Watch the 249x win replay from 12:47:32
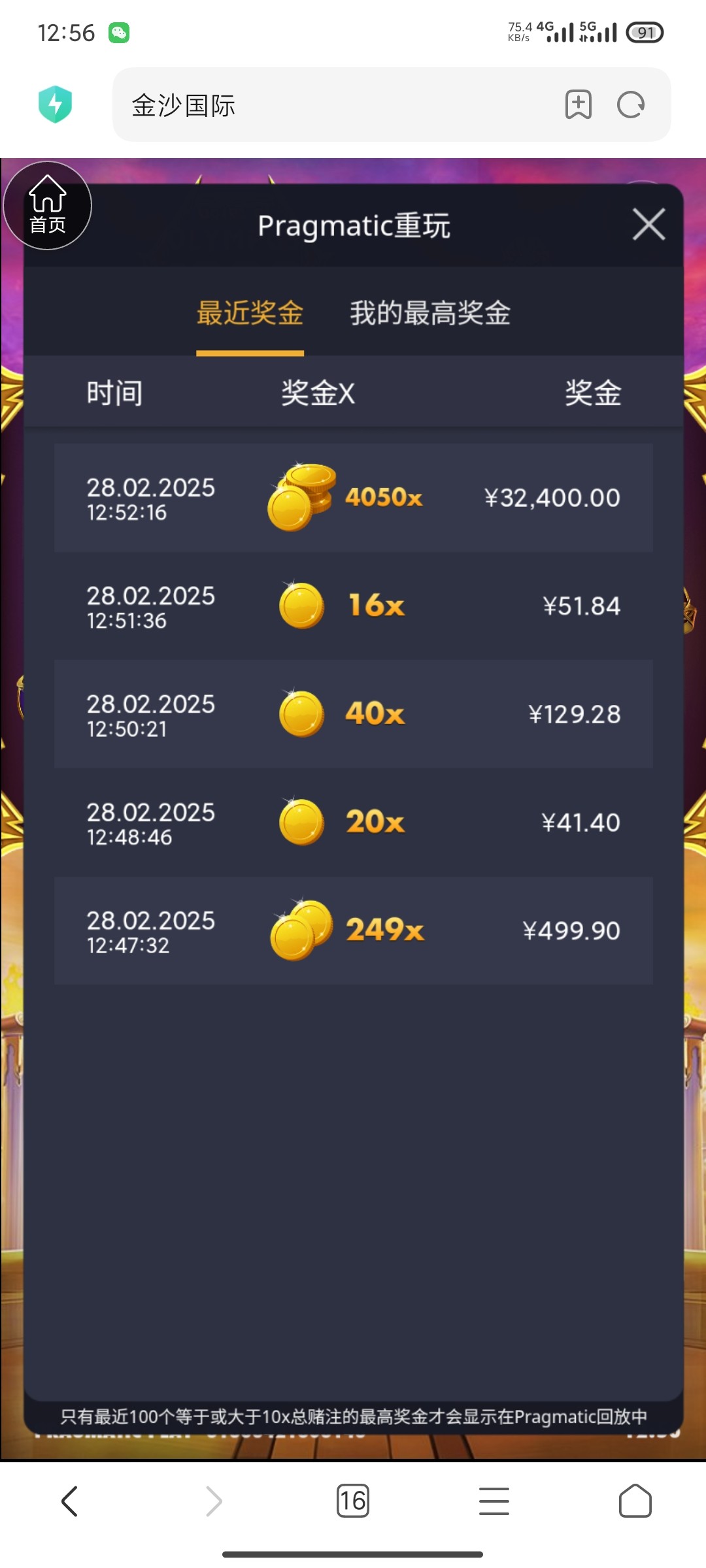706x1568 pixels. [x=353, y=930]
